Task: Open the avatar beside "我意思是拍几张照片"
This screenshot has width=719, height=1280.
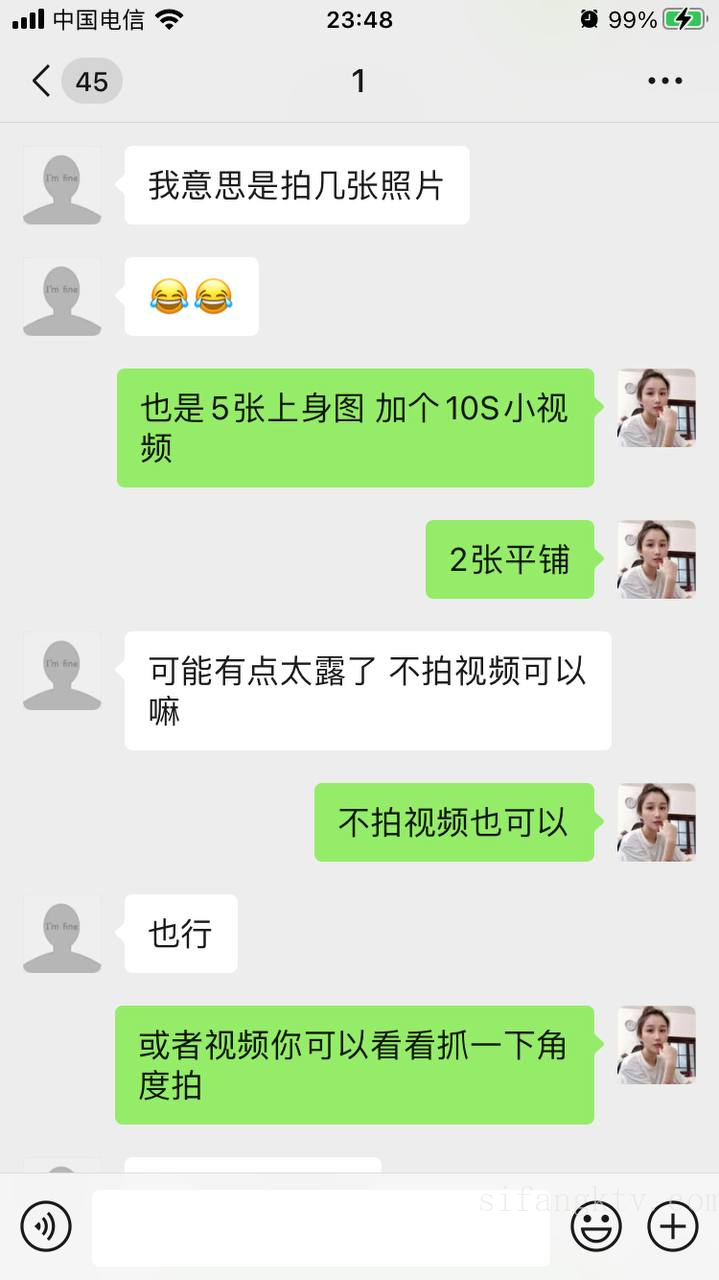Action: 62,185
